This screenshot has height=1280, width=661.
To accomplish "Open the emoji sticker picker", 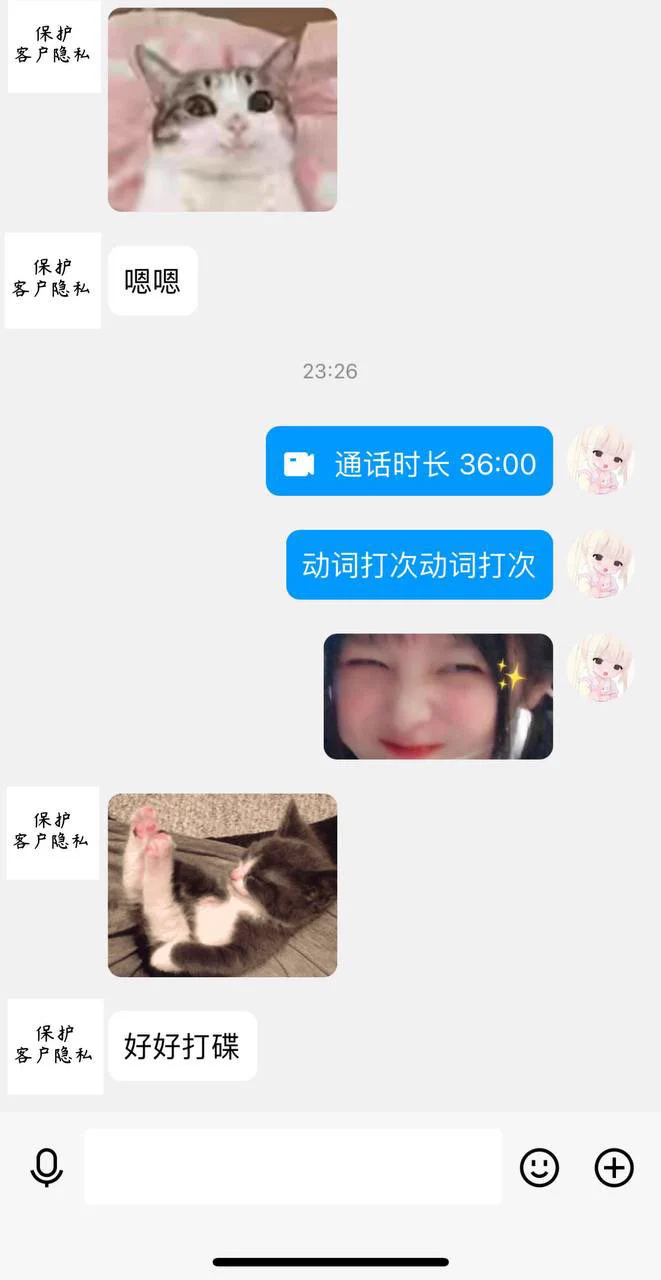I will tap(539, 1167).
